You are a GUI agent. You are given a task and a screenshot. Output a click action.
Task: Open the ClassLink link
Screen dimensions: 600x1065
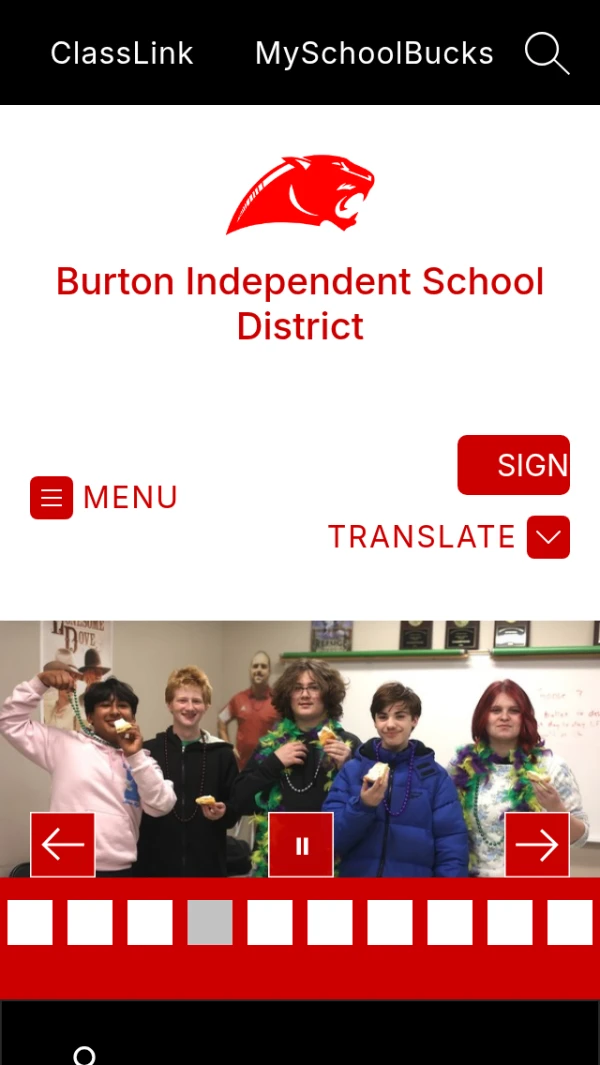[x=122, y=53]
